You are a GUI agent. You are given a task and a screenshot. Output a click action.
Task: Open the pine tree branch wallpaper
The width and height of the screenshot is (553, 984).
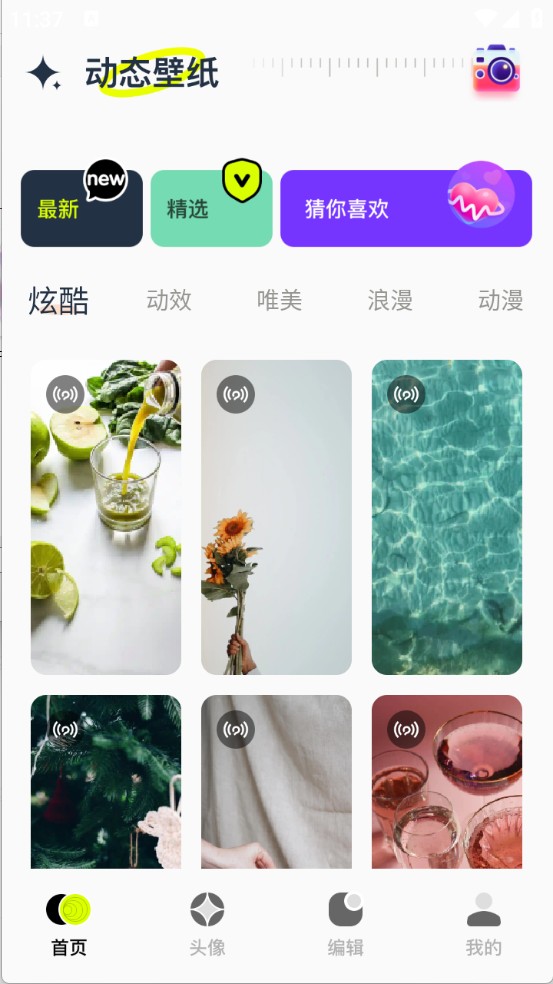tap(106, 782)
